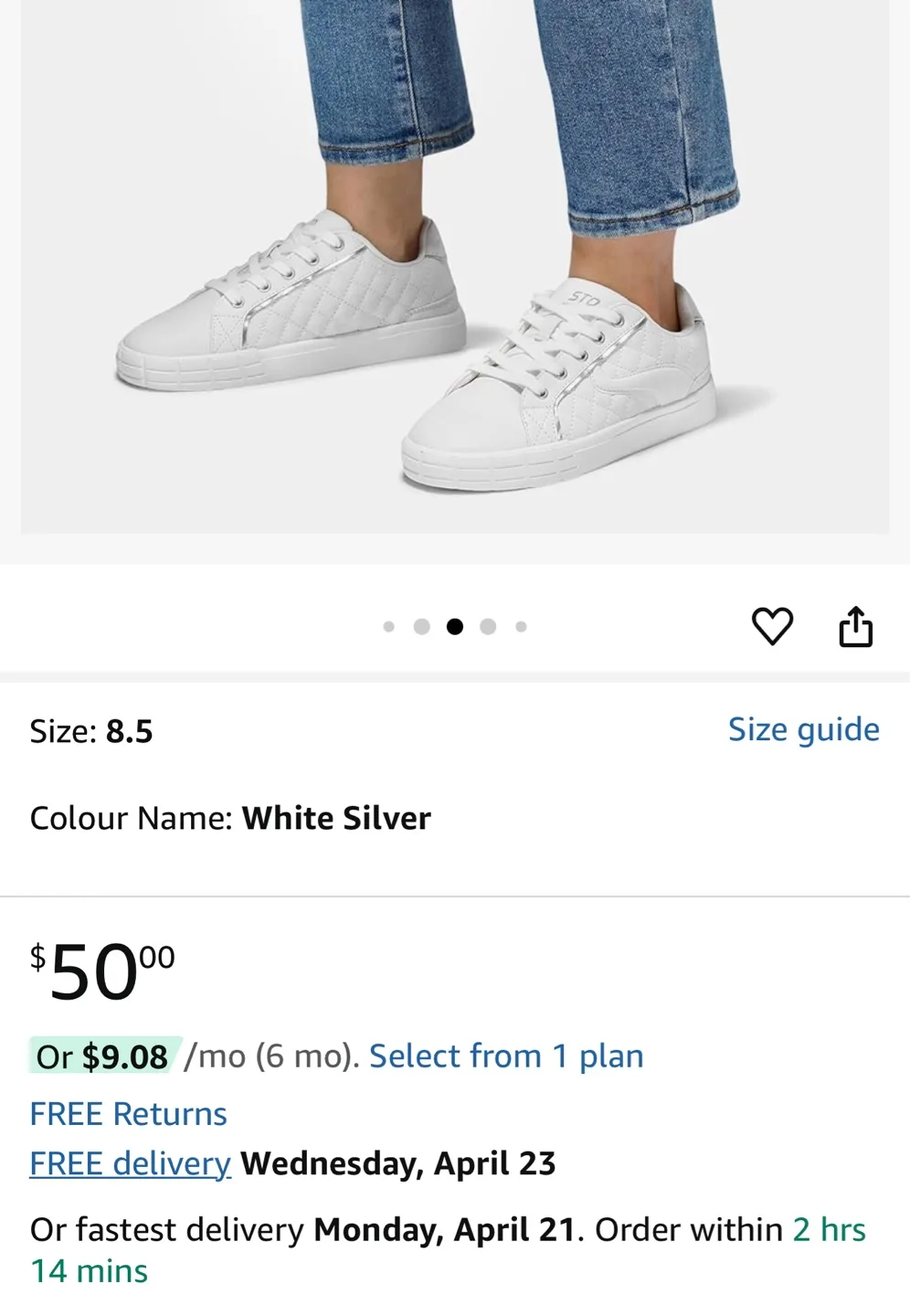Select the third carousel dot
The image size is (910, 1316).
pyautogui.click(x=456, y=626)
